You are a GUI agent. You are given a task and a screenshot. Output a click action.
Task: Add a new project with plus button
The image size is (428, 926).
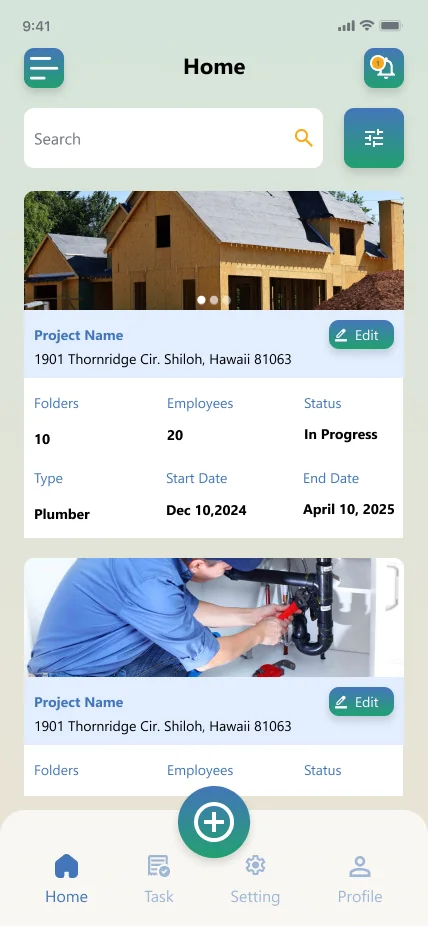tap(214, 822)
